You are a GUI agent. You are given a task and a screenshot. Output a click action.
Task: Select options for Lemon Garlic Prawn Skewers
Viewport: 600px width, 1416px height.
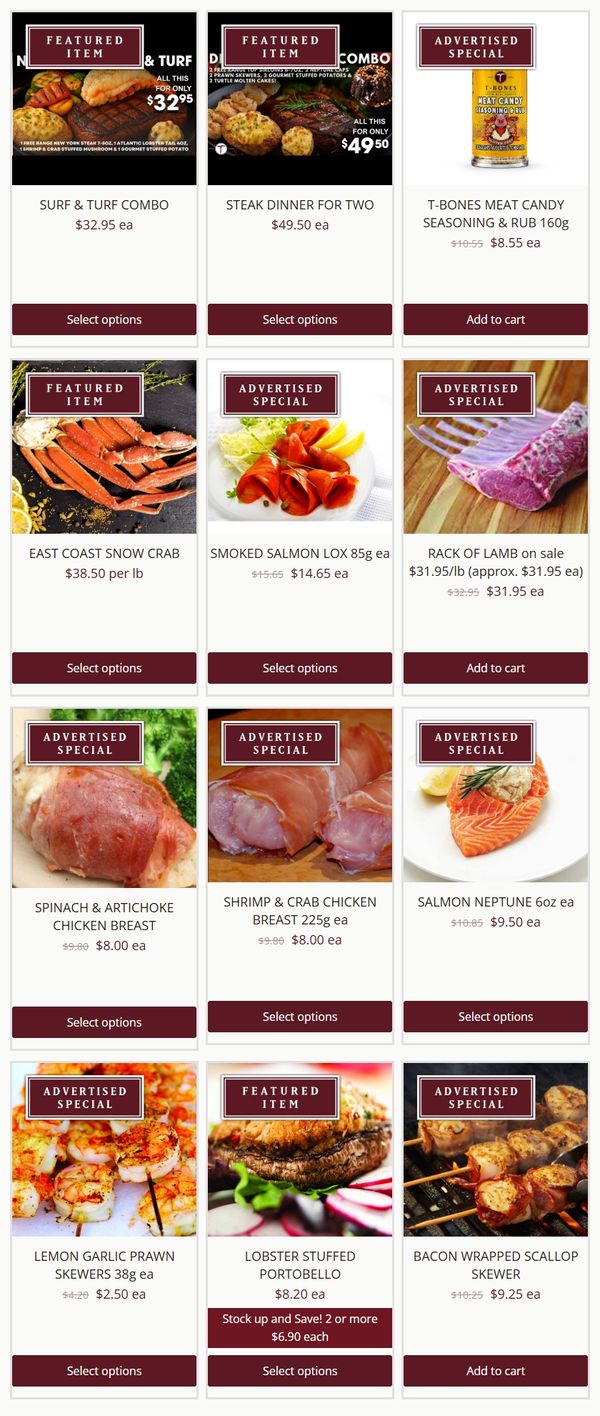pos(104,1371)
